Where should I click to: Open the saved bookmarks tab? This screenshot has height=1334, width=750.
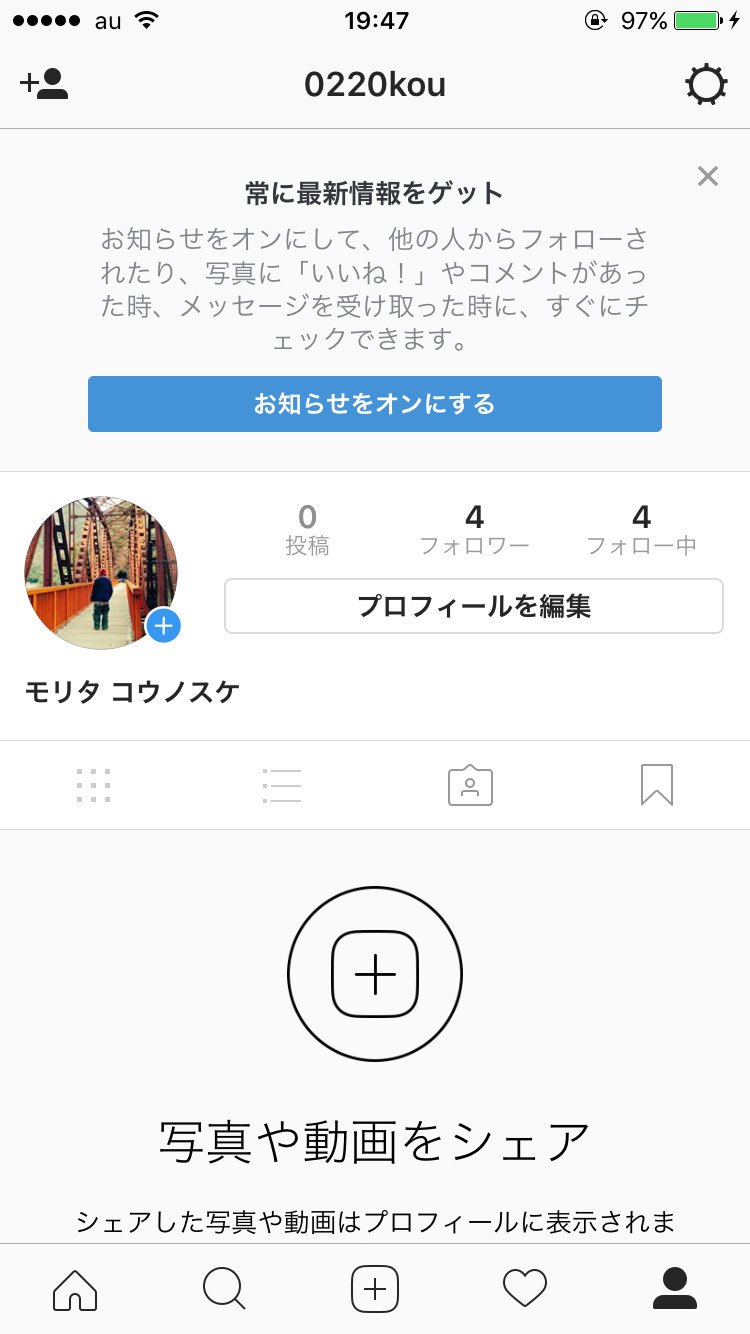click(657, 786)
